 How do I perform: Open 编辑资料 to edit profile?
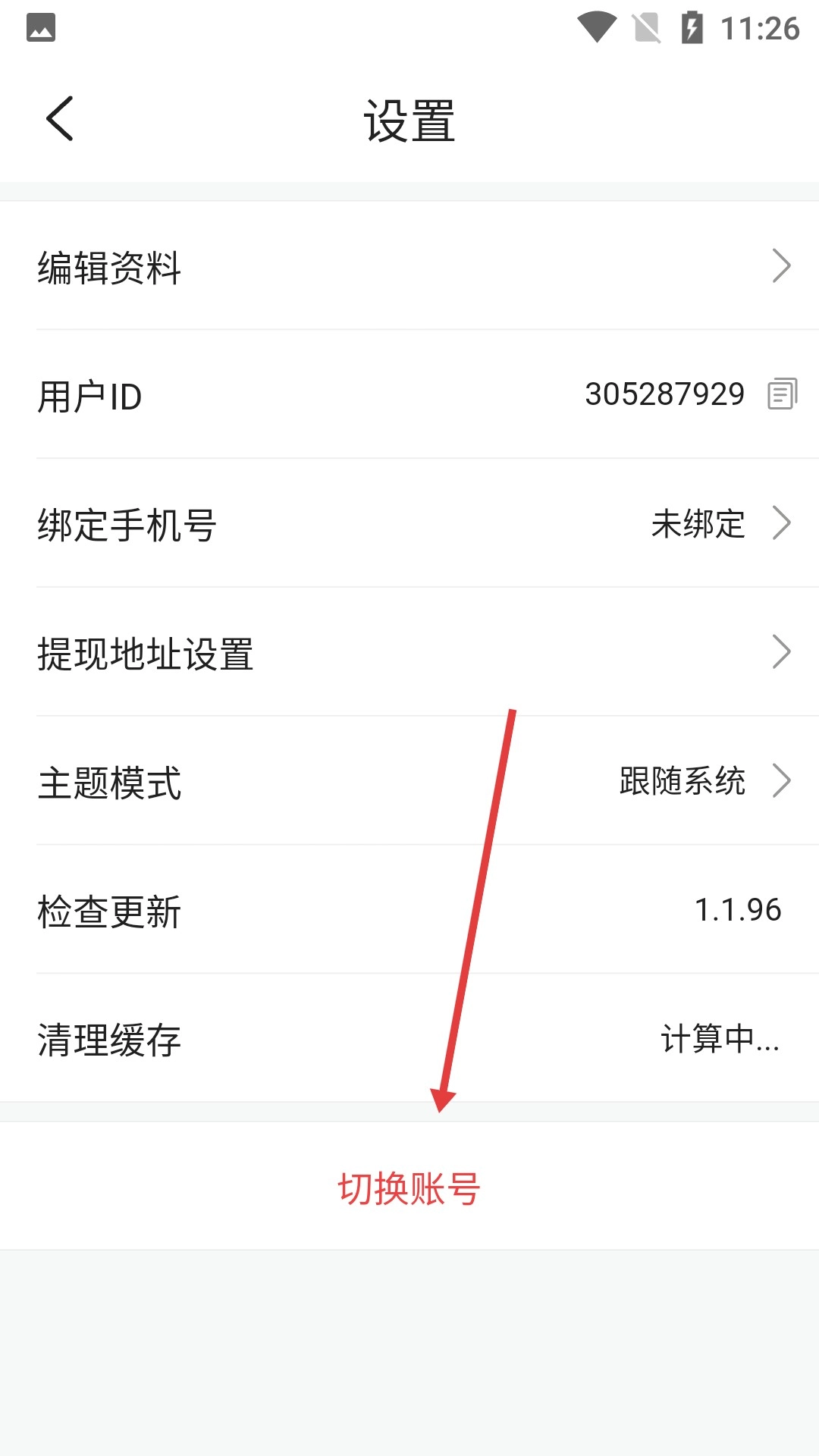tap(409, 266)
